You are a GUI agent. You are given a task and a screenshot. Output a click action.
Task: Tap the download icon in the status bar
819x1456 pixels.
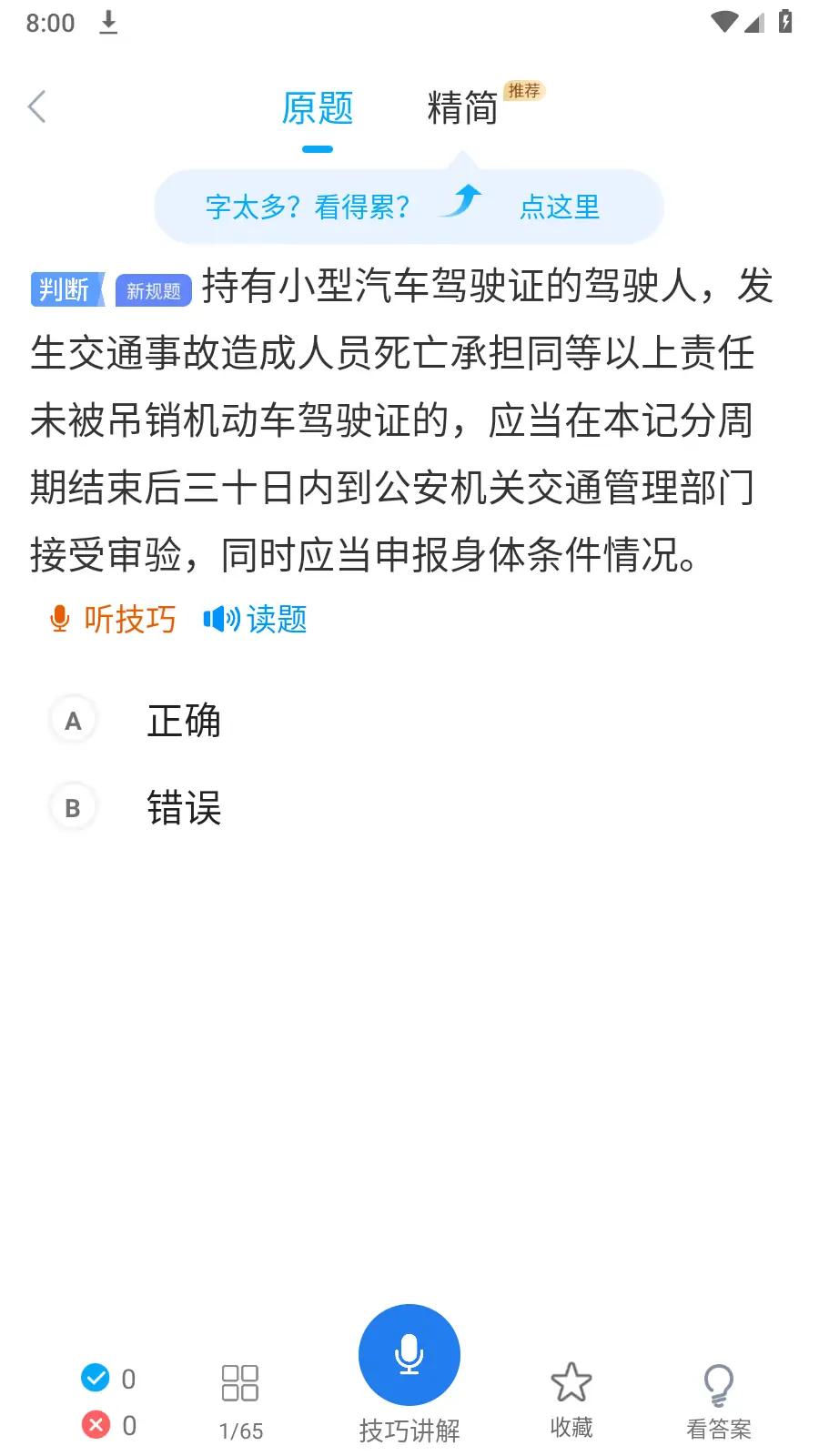109,23
